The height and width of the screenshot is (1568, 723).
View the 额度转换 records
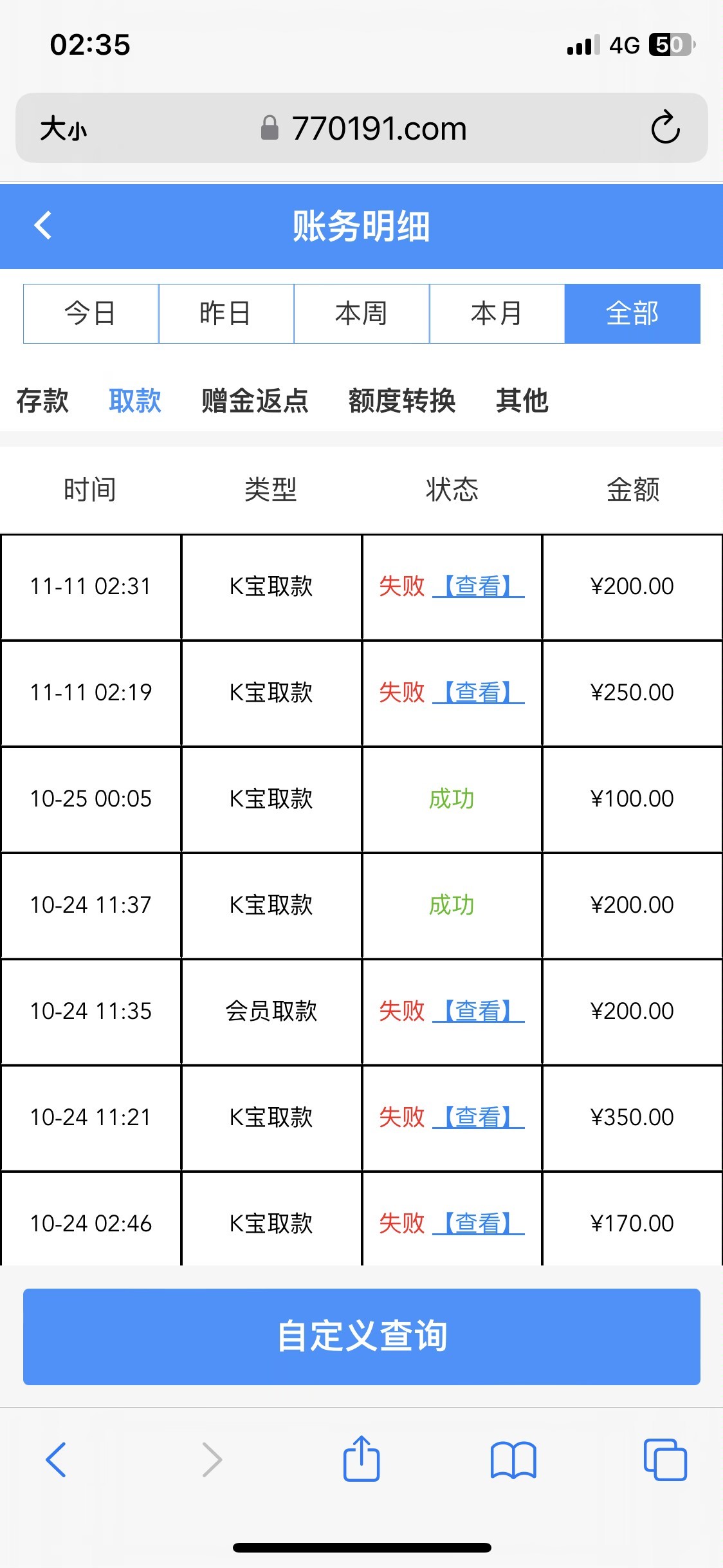click(x=402, y=400)
